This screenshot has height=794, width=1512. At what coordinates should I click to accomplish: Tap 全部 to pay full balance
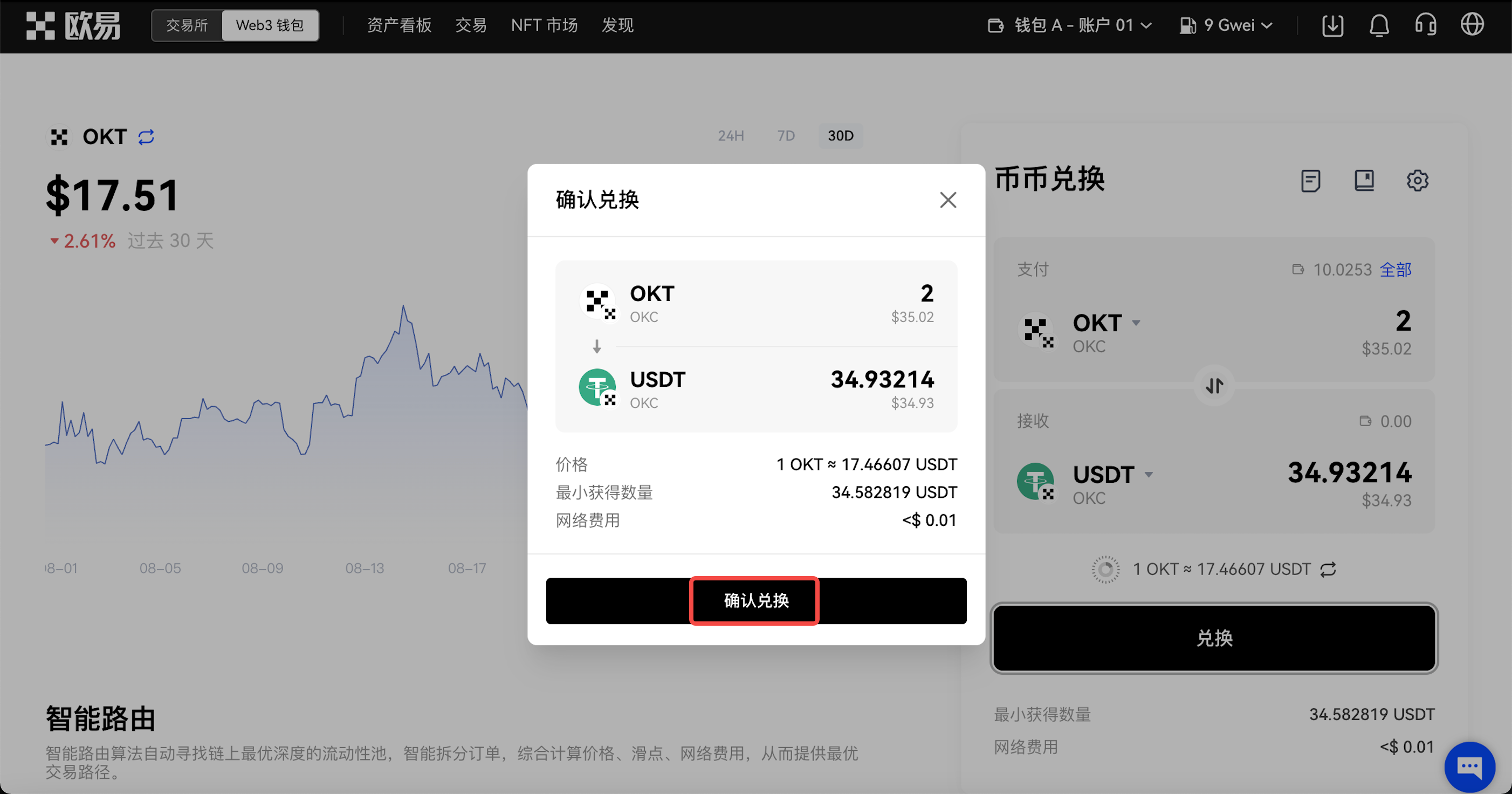pos(1395,270)
